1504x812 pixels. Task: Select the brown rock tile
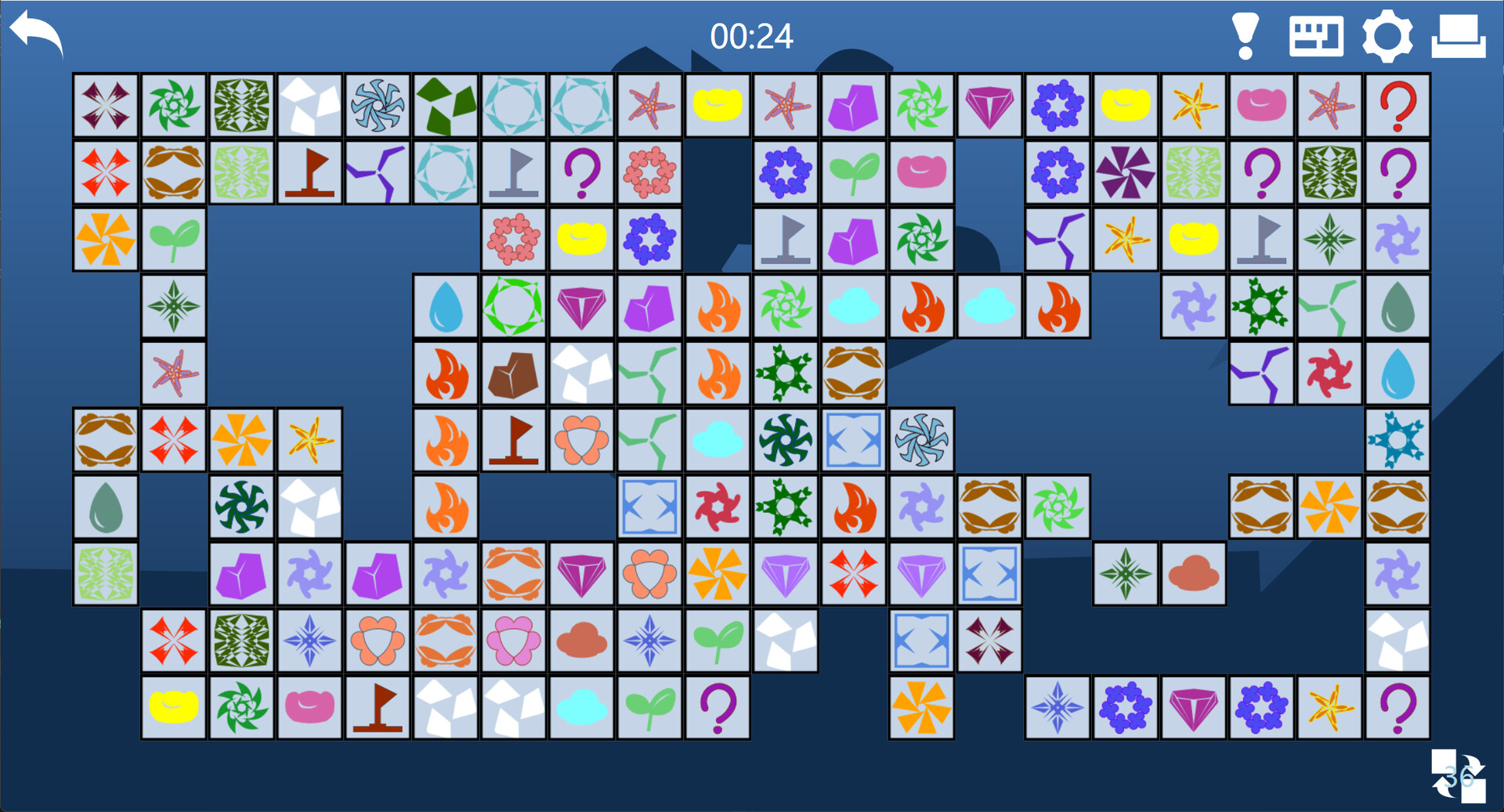(x=513, y=374)
